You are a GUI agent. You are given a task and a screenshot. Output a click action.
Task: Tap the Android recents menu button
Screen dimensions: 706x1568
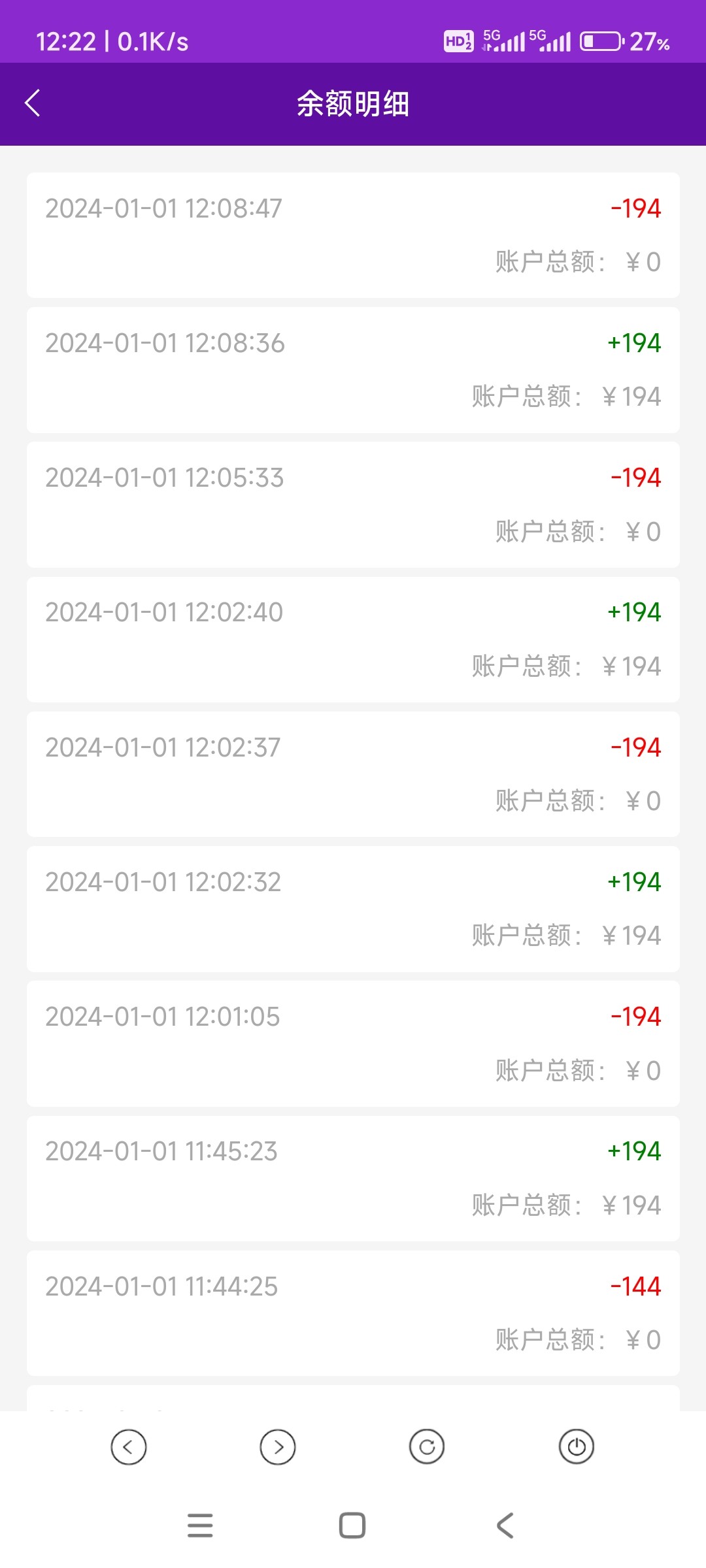coord(201,1525)
